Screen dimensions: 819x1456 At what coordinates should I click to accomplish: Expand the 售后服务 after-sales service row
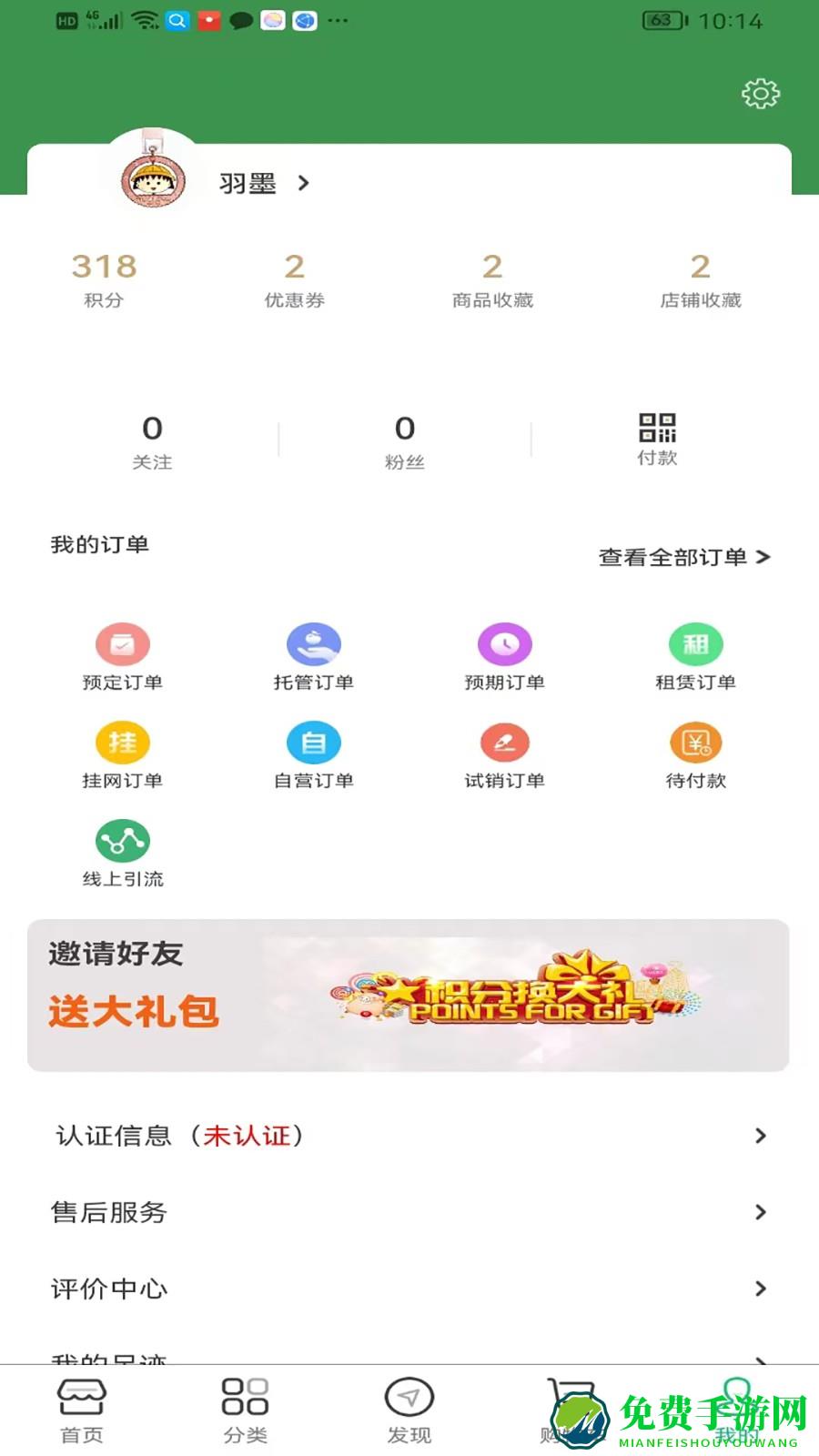408,1212
